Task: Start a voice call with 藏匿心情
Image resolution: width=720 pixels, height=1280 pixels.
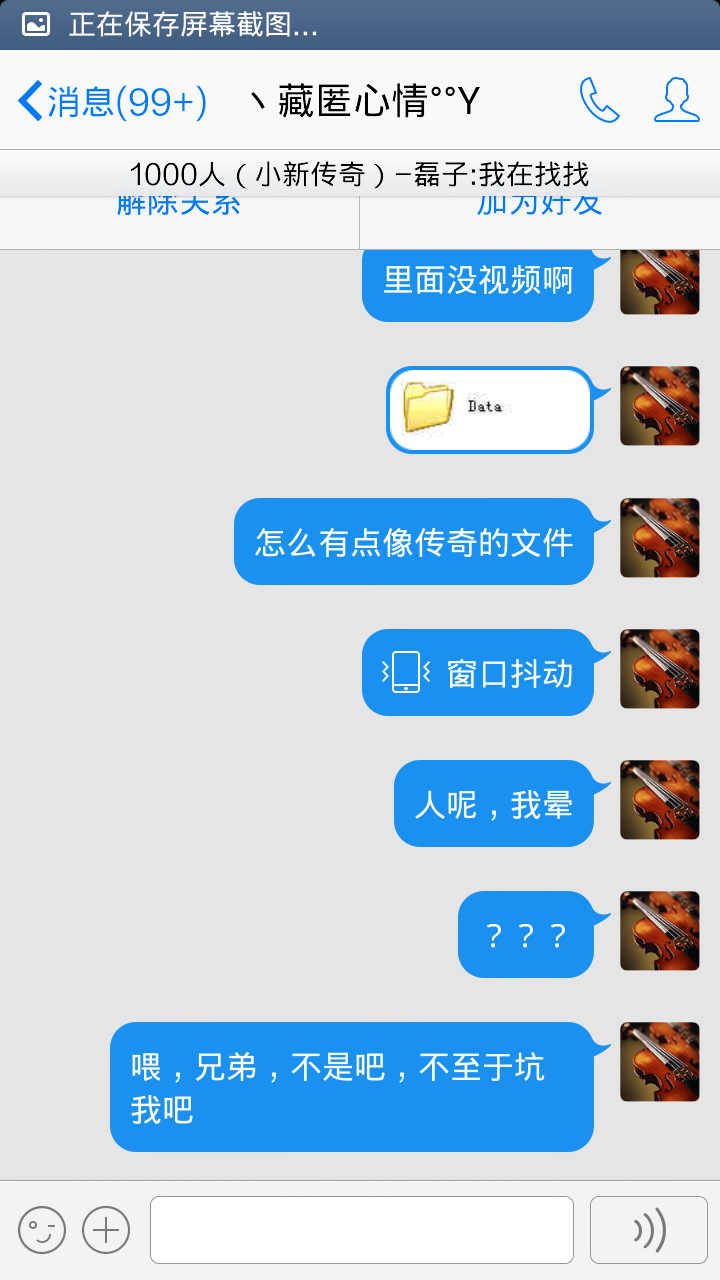Action: (599, 101)
